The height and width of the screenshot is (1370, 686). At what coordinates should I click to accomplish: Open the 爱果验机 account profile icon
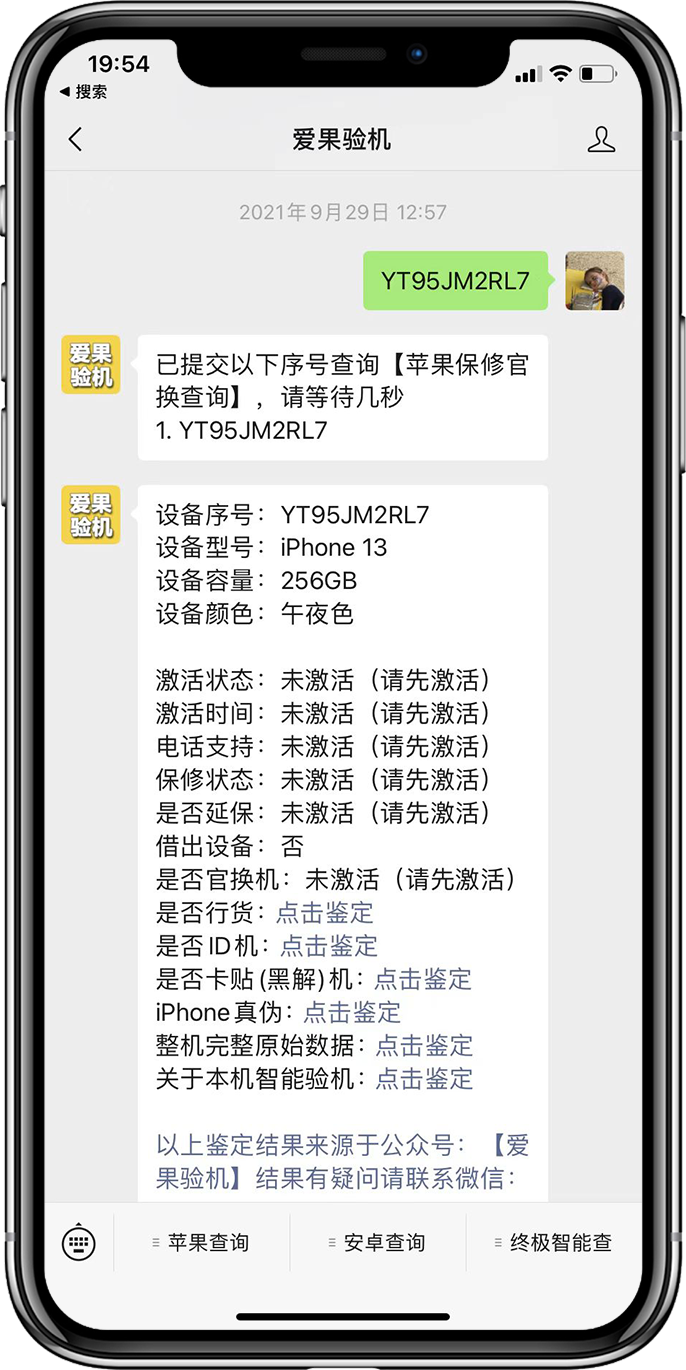pos(601,140)
